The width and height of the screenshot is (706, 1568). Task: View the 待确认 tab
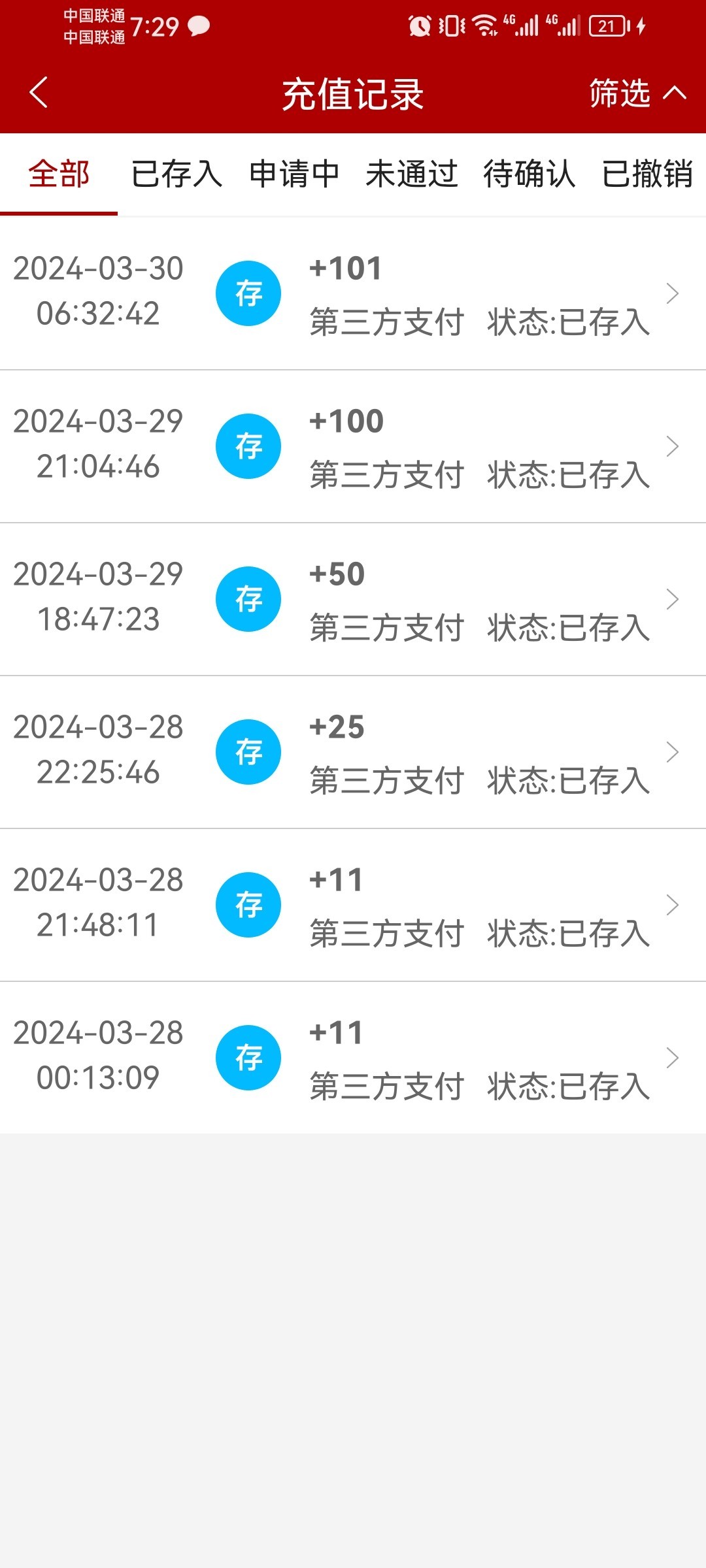[529, 174]
